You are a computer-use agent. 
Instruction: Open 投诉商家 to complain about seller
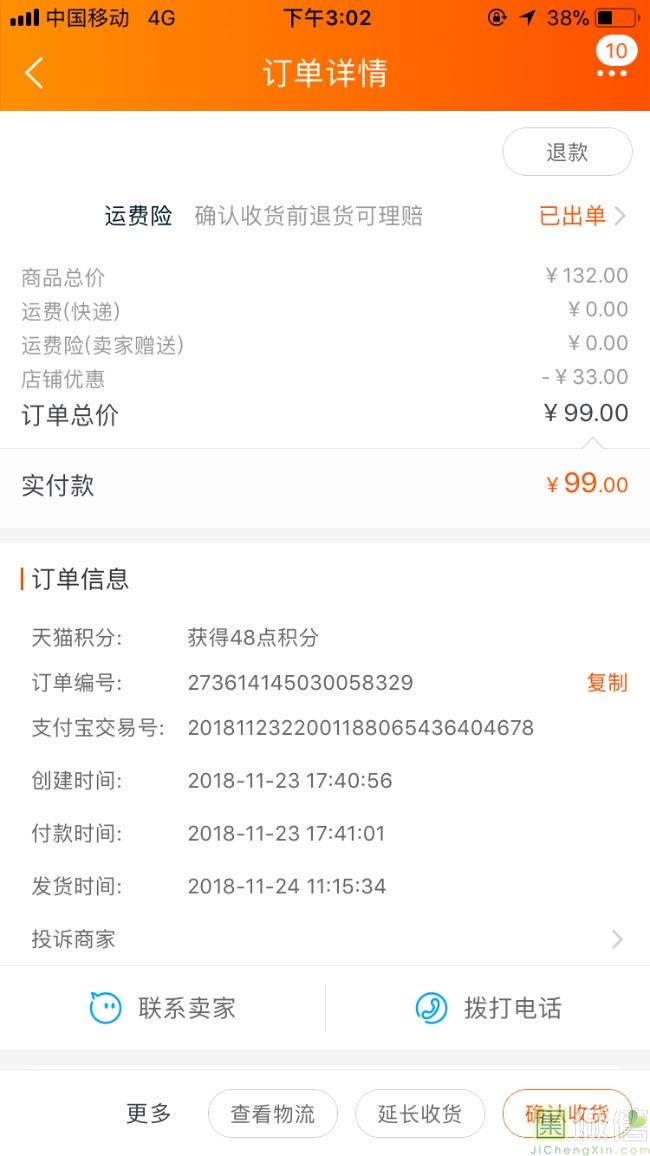(x=325, y=939)
